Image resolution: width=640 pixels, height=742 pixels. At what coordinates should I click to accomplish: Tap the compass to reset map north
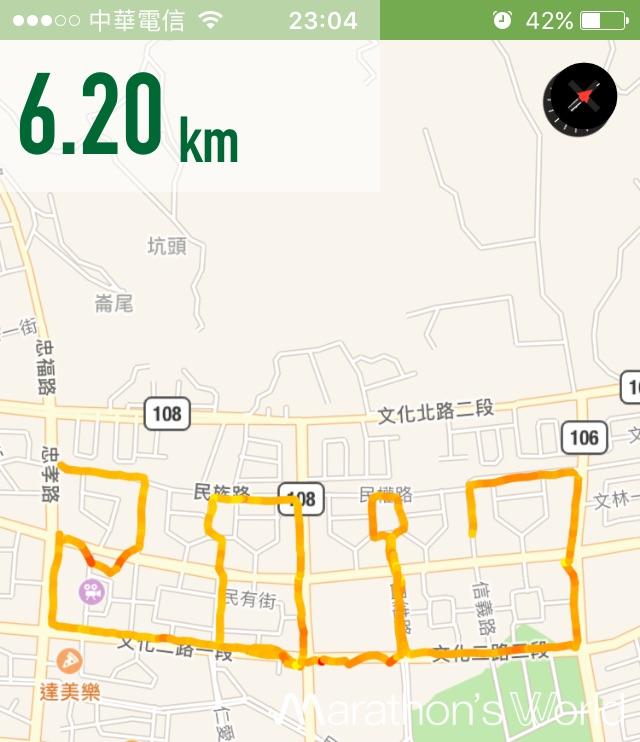pos(579,98)
